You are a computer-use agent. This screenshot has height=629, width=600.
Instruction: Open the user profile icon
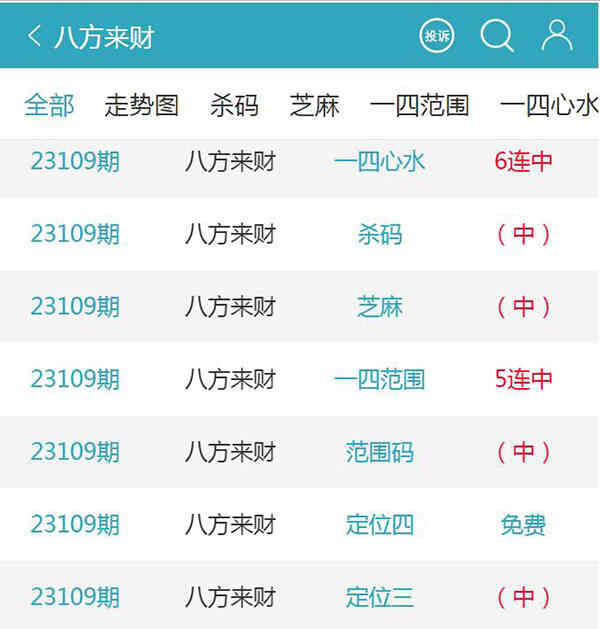(556, 36)
